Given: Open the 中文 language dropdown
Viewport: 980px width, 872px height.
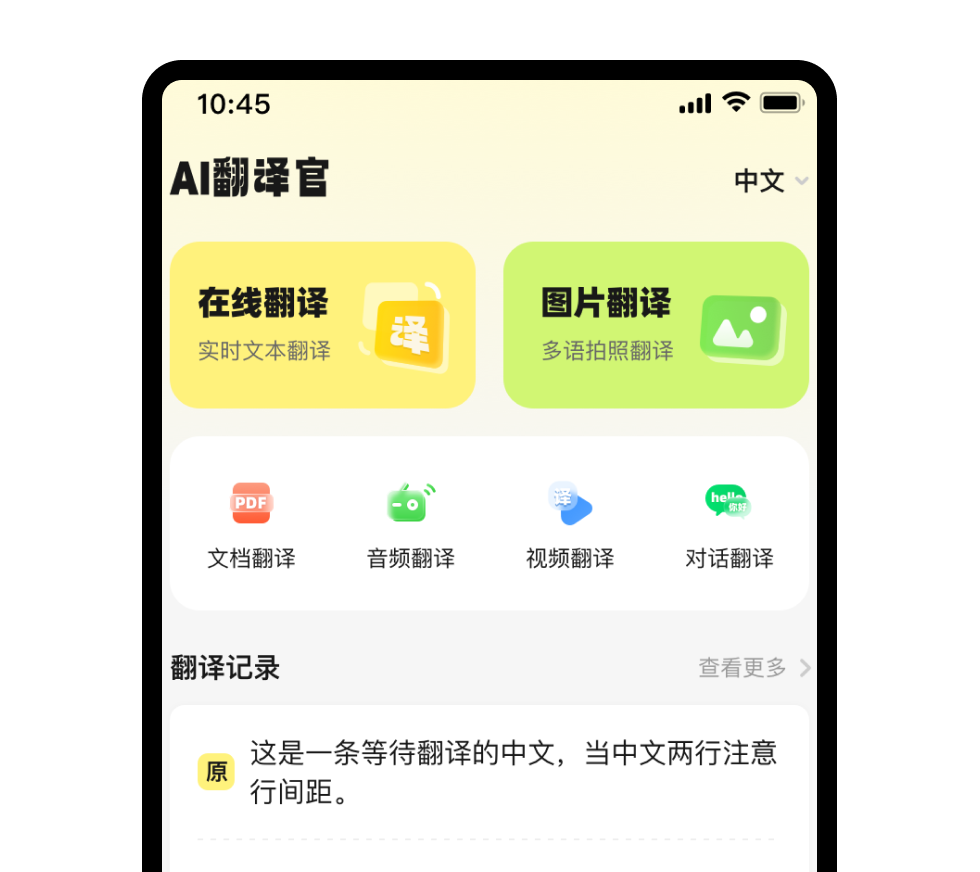Looking at the screenshot, I should [x=771, y=181].
